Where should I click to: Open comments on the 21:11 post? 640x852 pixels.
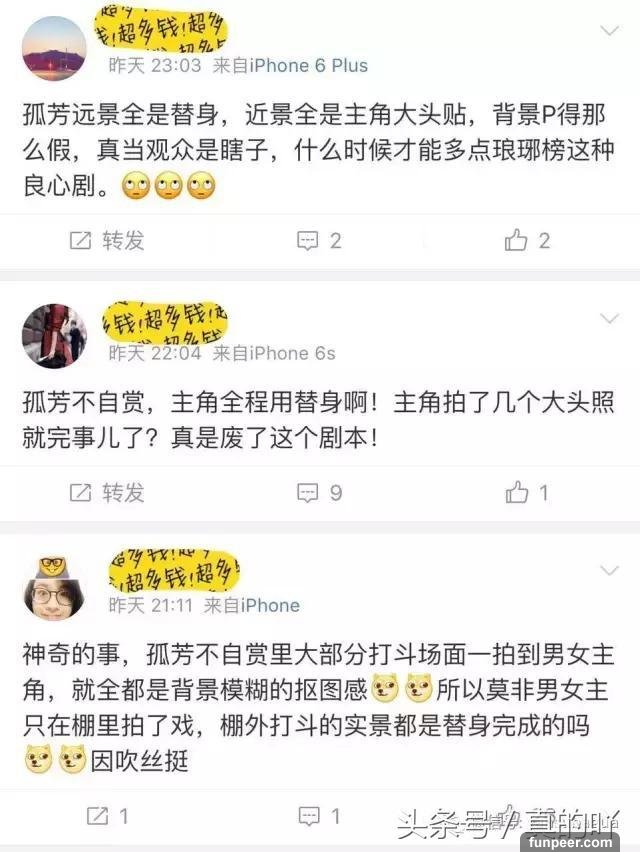tap(320, 817)
